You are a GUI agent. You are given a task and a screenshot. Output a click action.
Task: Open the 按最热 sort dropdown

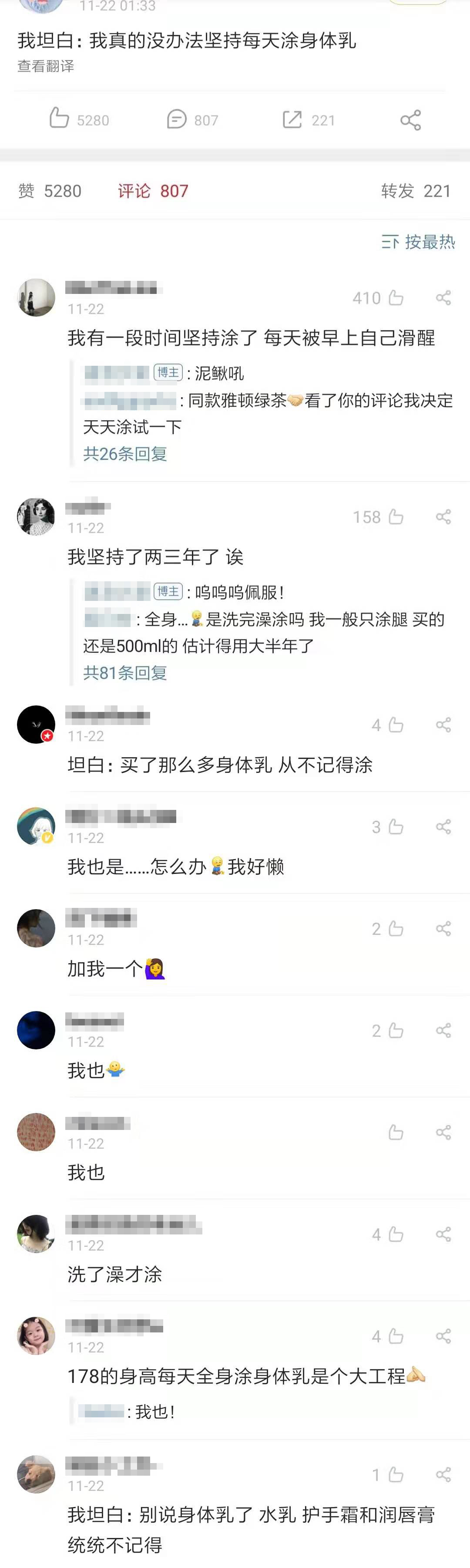click(x=418, y=242)
